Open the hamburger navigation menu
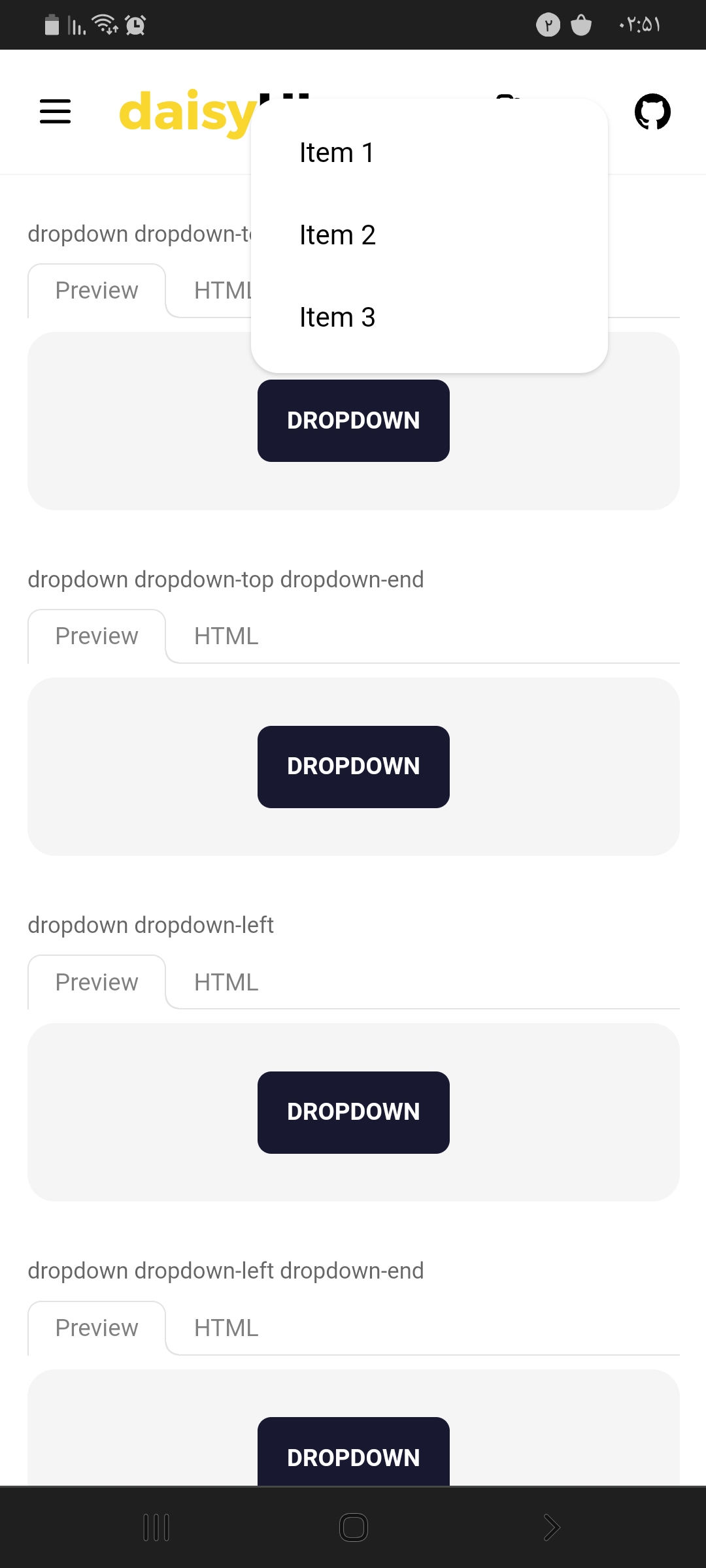Viewport: 706px width, 1568px height. pyautogui.click(x=55, y=112)
